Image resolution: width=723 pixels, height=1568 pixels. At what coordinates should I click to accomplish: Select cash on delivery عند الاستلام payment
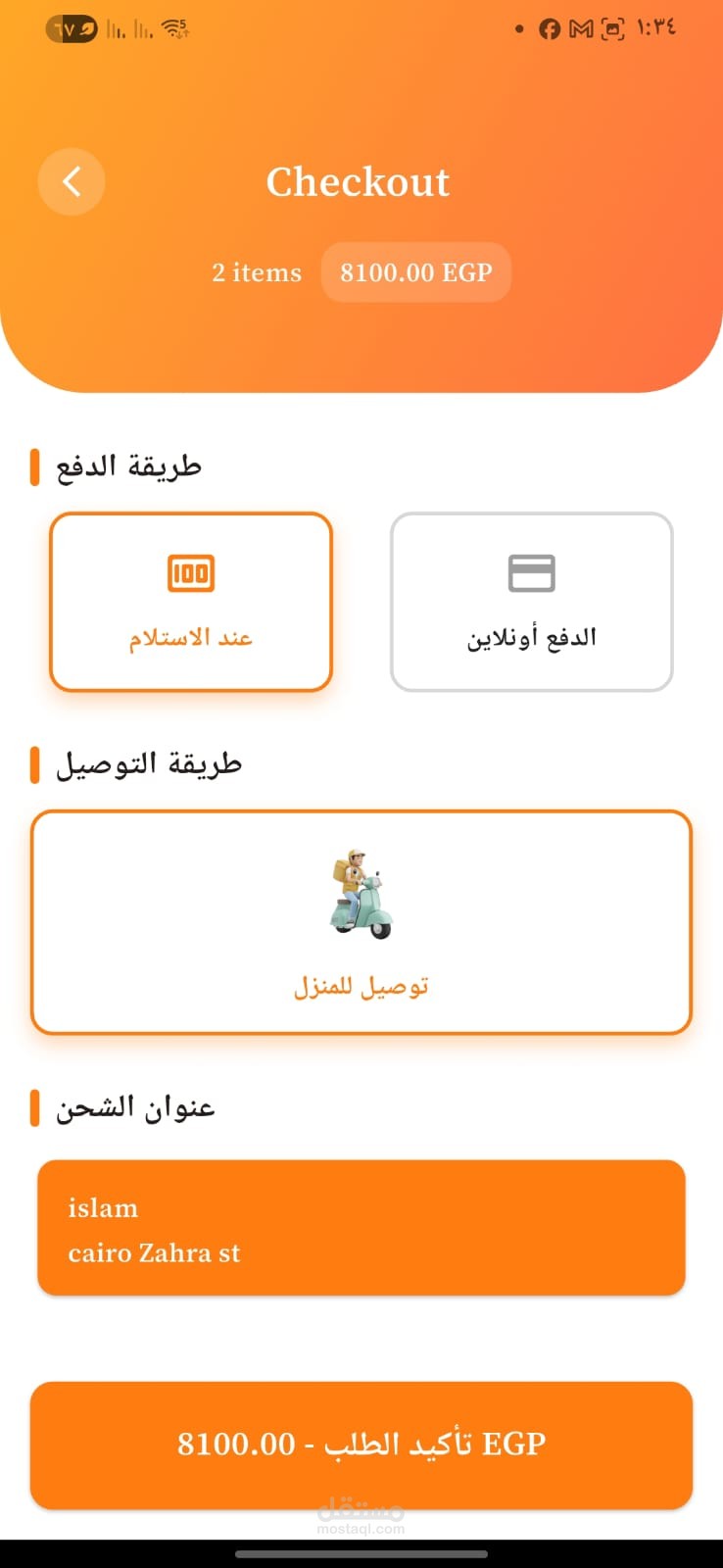191,602
